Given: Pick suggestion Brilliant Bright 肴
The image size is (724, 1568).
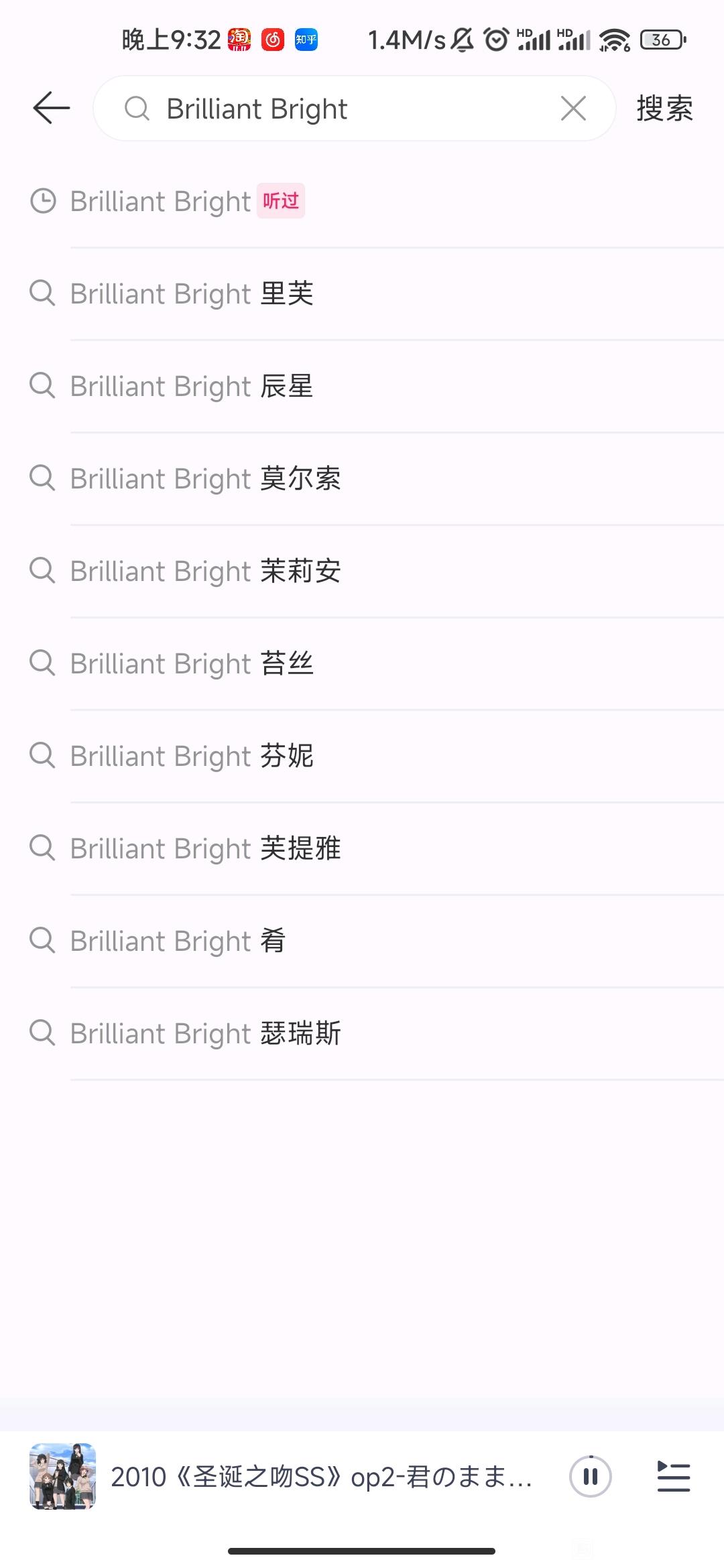Looking at the screenshot, I should 362,941.
